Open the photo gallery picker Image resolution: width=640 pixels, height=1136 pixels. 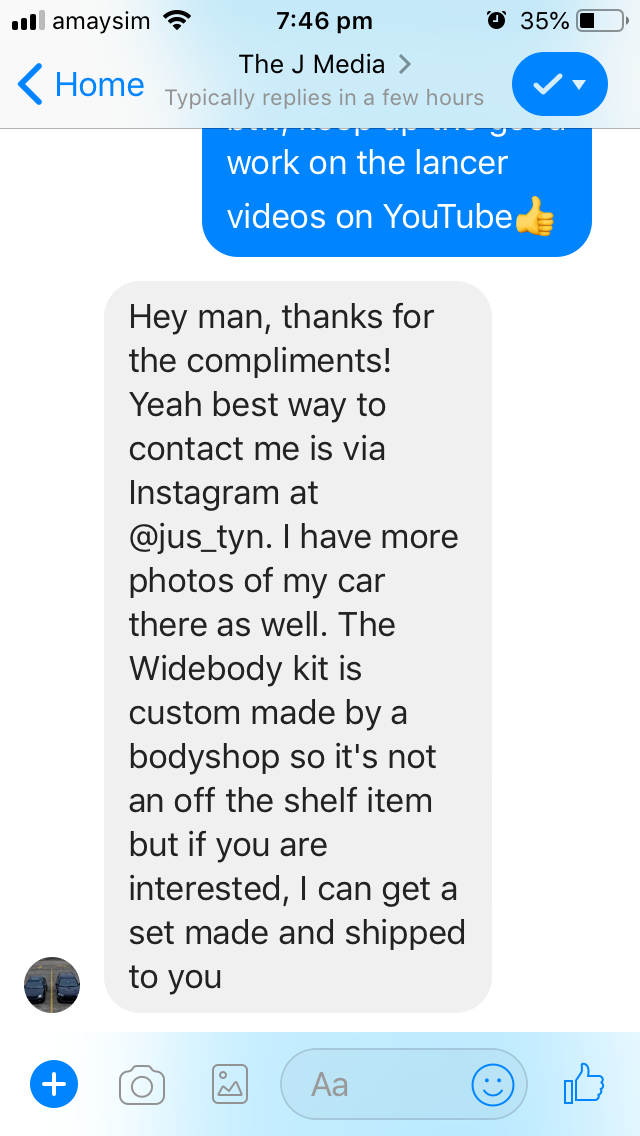[x=230, y=1084]
